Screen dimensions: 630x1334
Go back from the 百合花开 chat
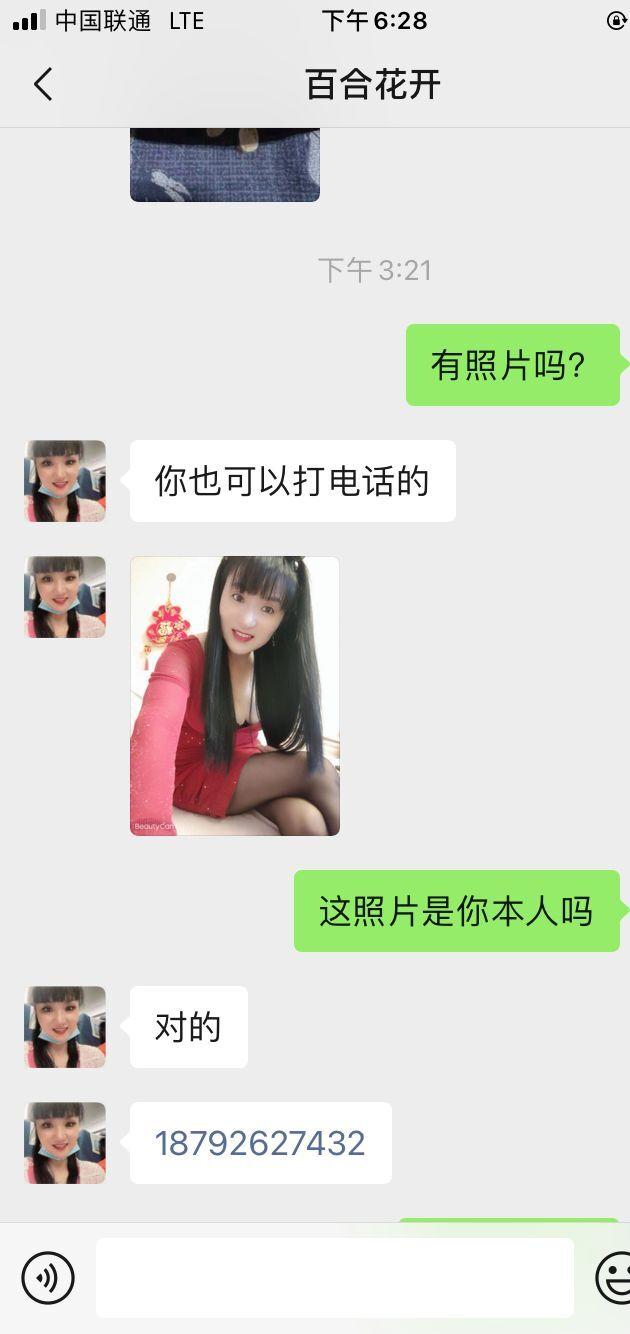click(x=42, y=85)
